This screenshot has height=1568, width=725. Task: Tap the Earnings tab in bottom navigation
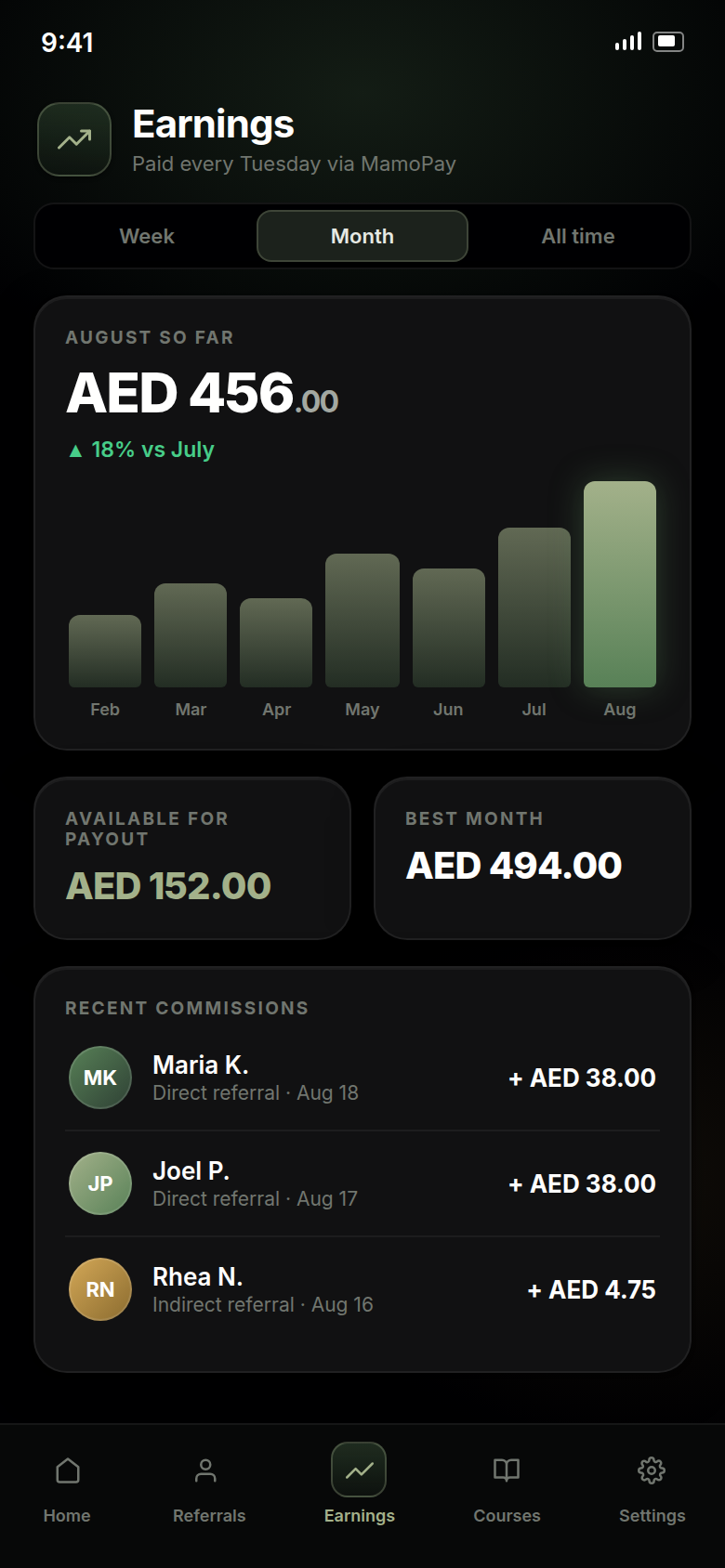pyautogui.click(x=360, y=1484)
